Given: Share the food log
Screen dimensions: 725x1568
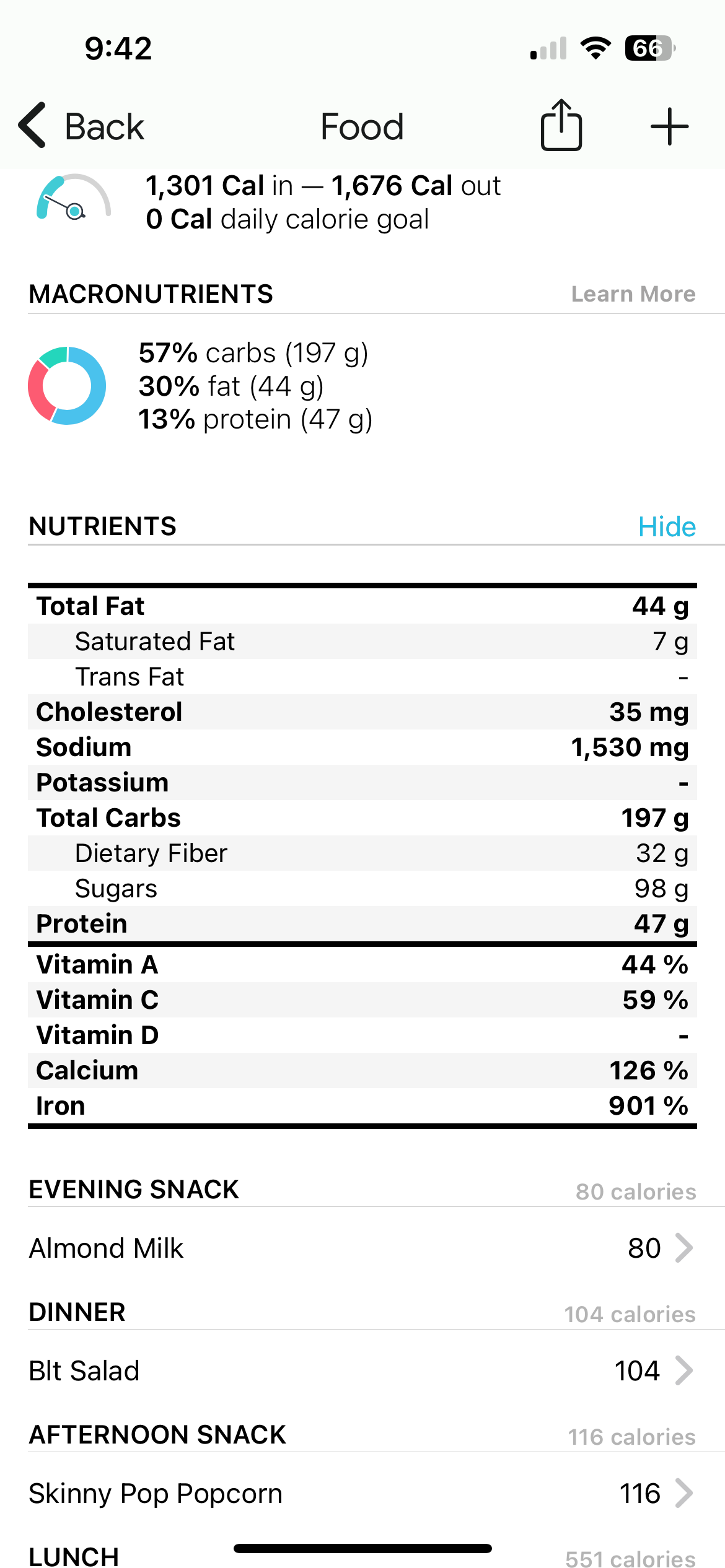Looking at the screenshot, I should click(x=561, y=126).
